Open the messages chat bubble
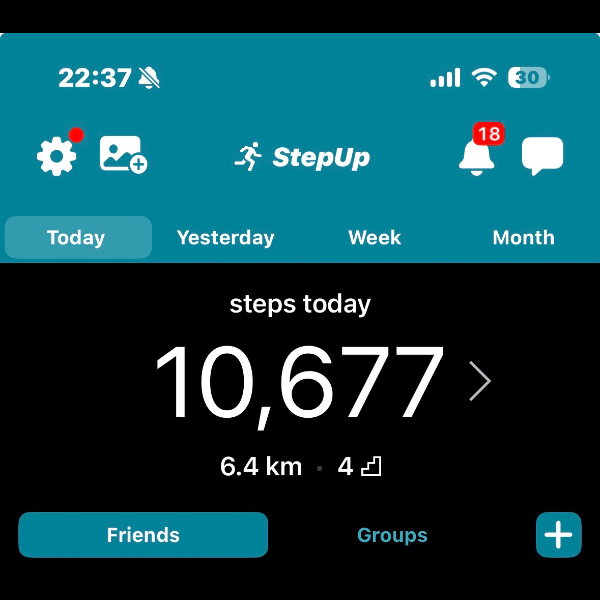 pyautogui.click(x=542, y=156)
